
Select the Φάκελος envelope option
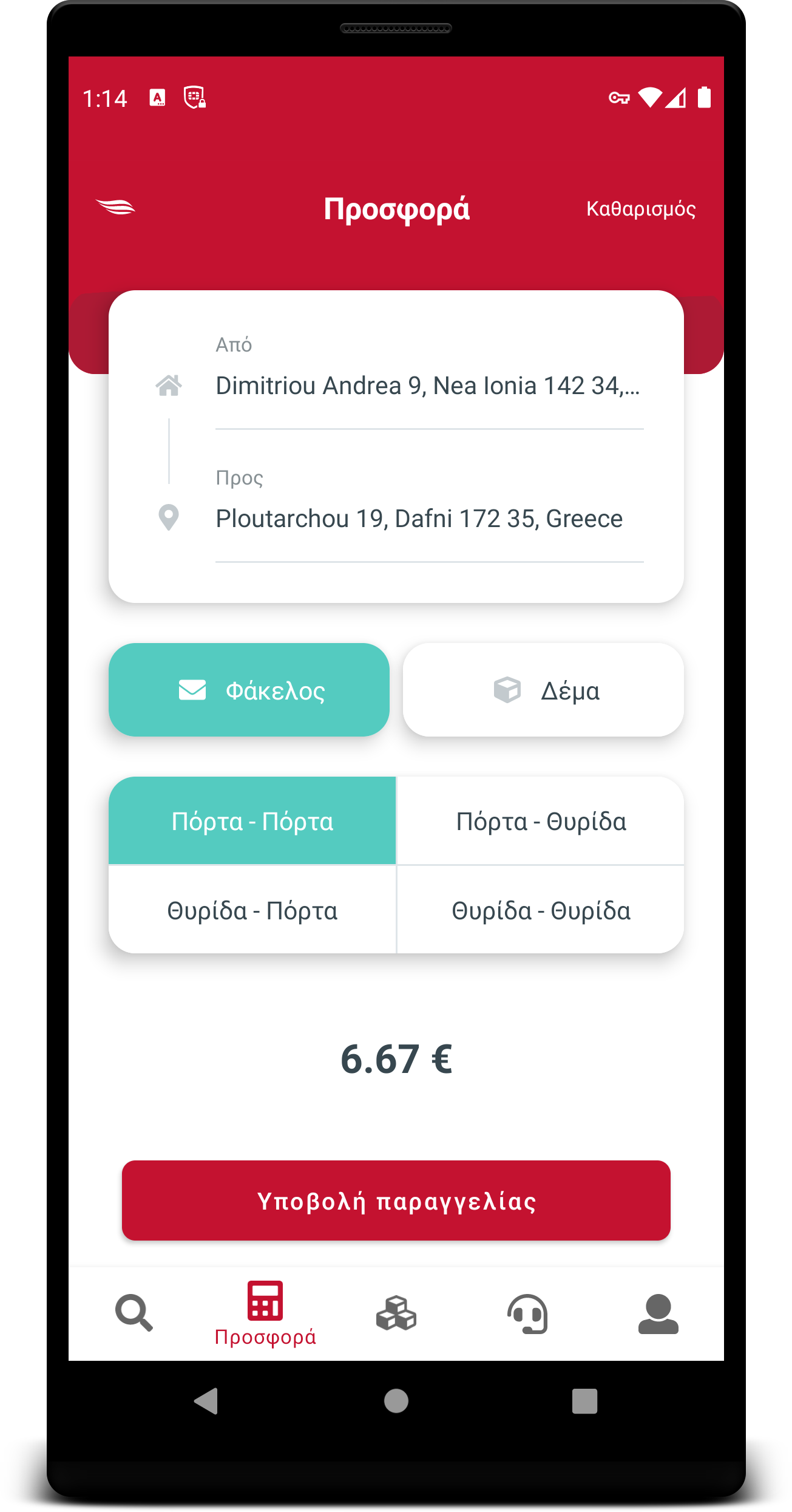(249, 690)
